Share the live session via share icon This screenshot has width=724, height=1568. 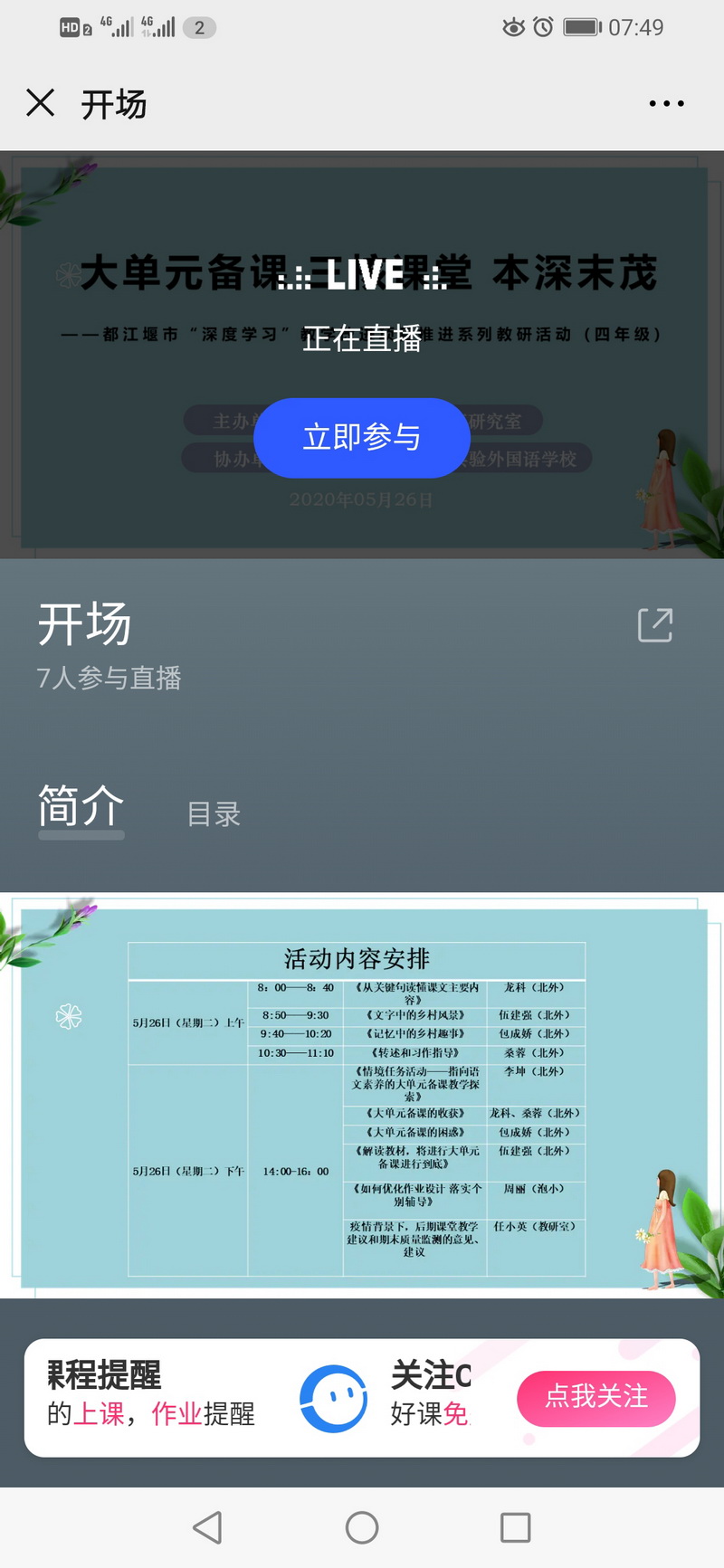click(655, 625)
